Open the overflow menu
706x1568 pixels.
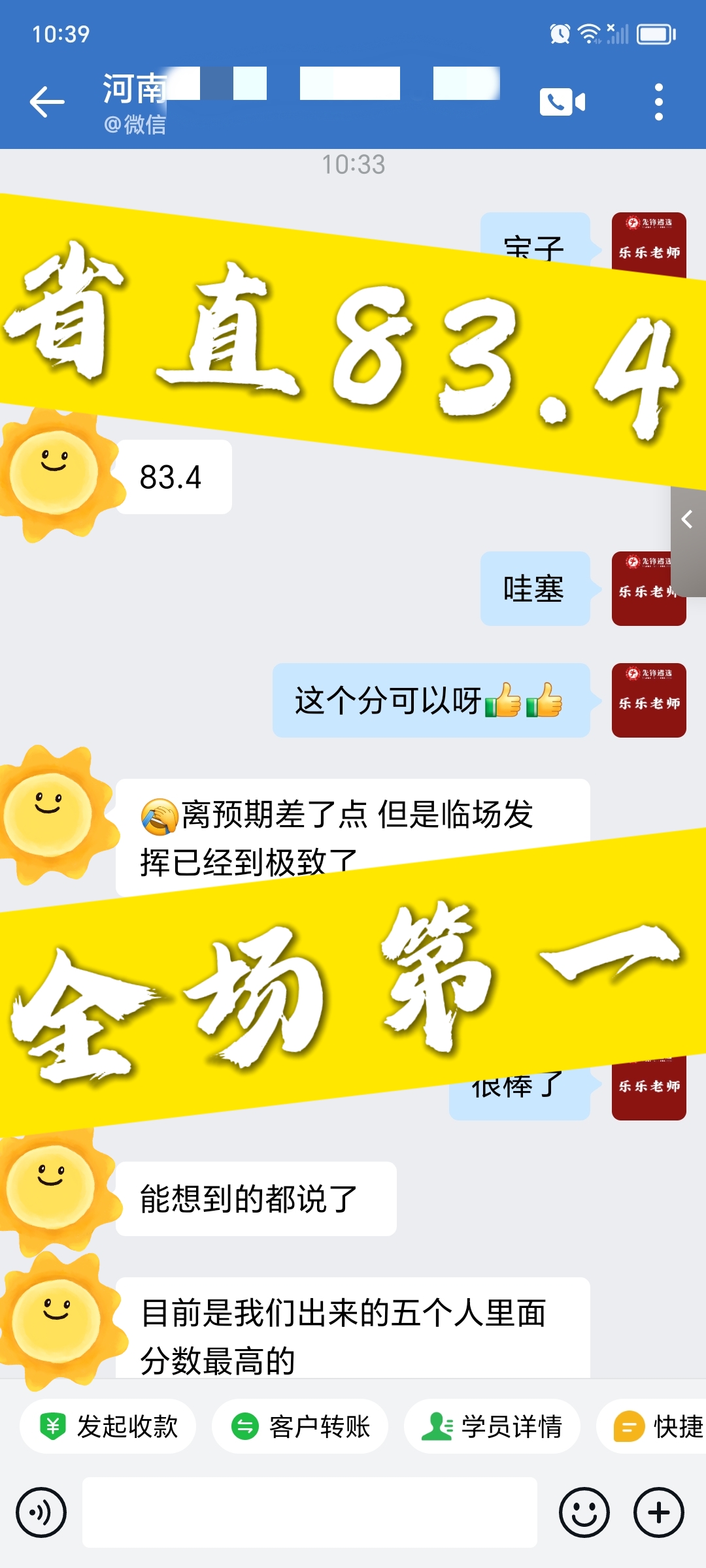pyautogui.click(x=658, y=102)
